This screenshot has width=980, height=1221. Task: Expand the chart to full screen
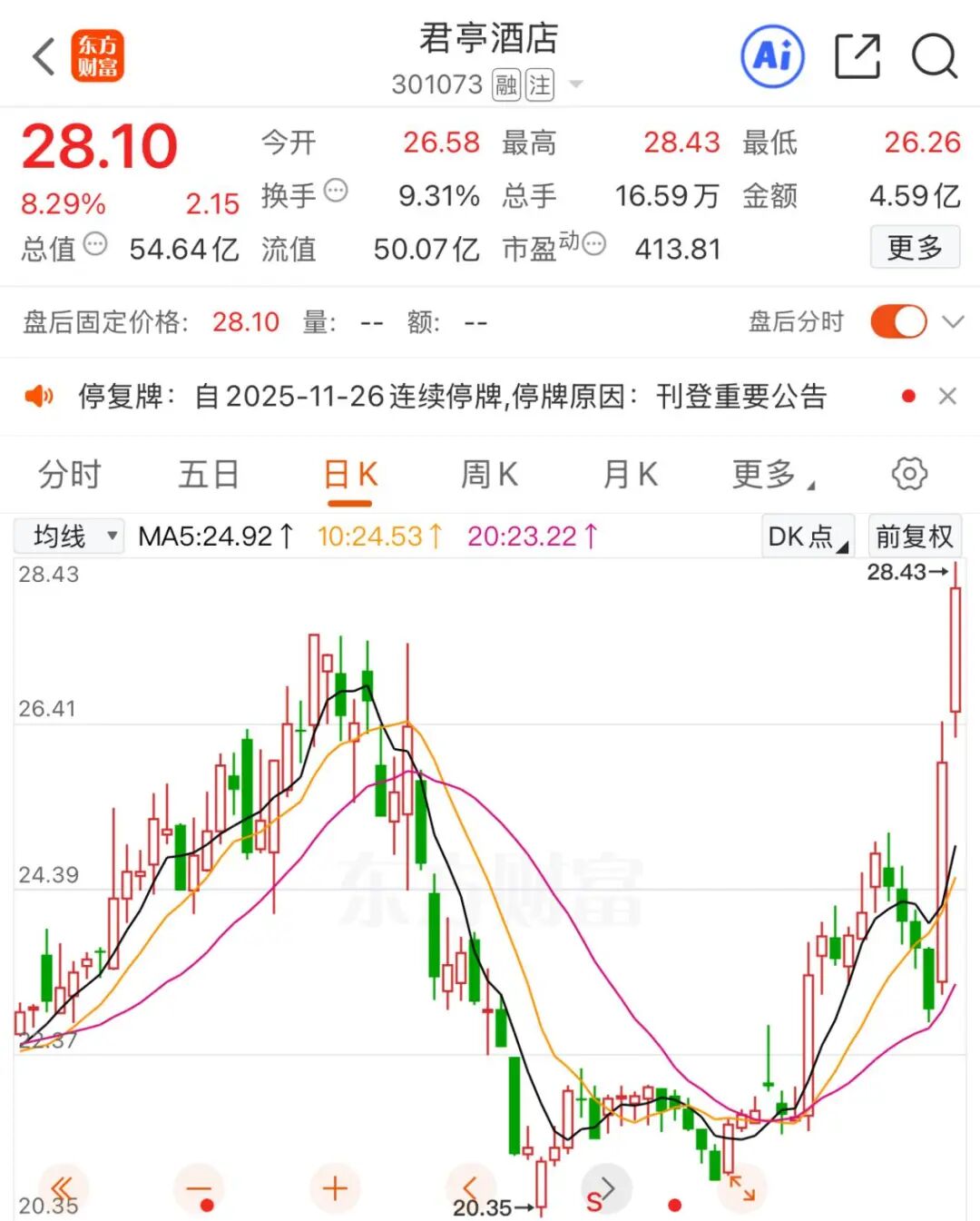[741, 1187]
